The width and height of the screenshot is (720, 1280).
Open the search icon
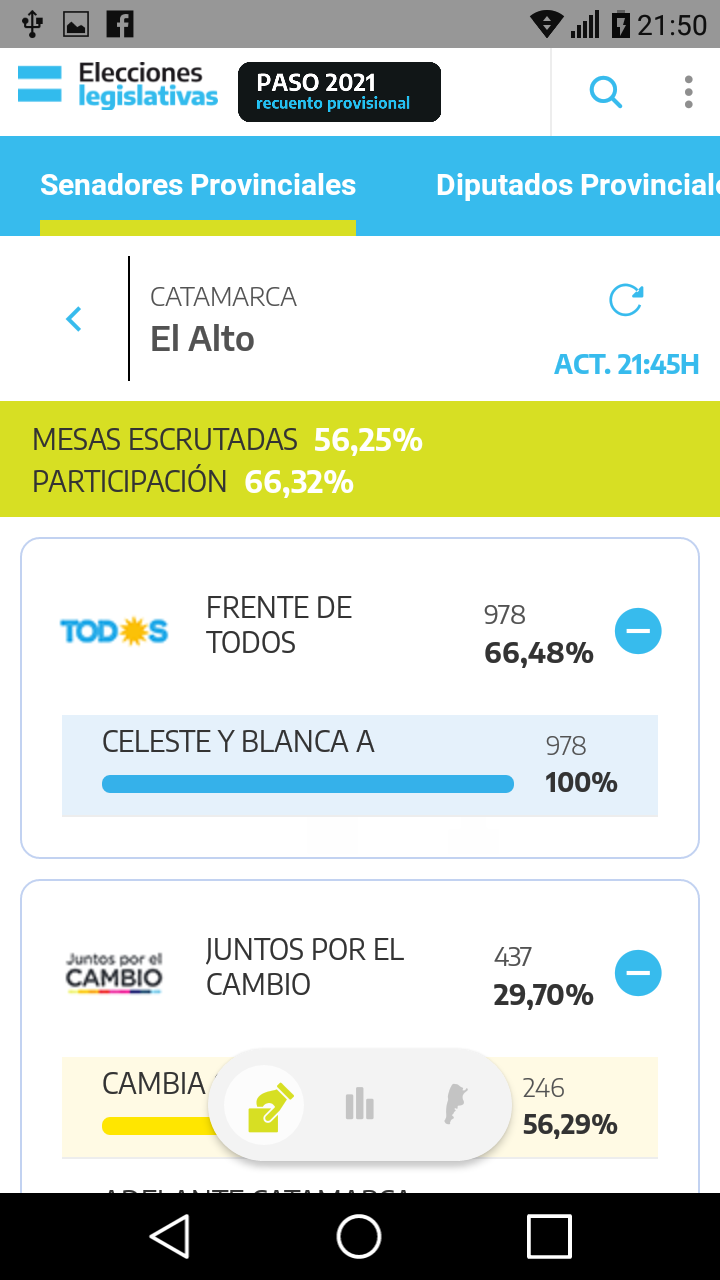[x=606, y=93]
